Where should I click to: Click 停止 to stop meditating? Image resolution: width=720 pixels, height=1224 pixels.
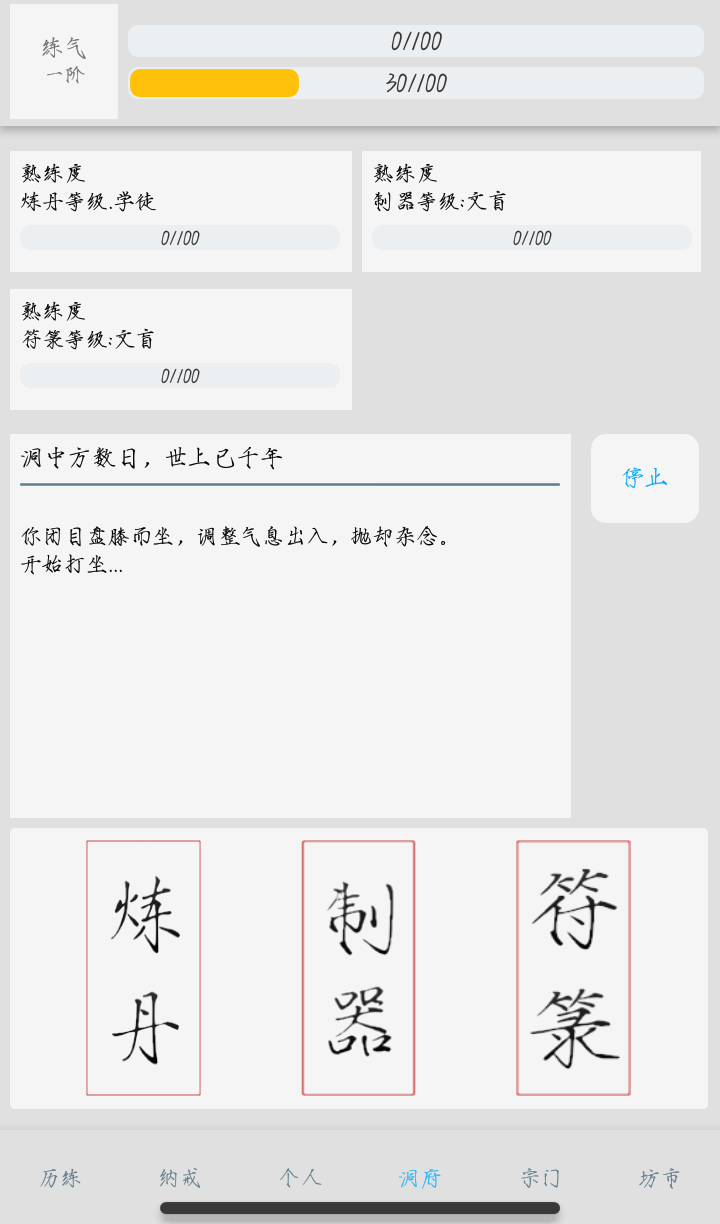pos(644,478)
